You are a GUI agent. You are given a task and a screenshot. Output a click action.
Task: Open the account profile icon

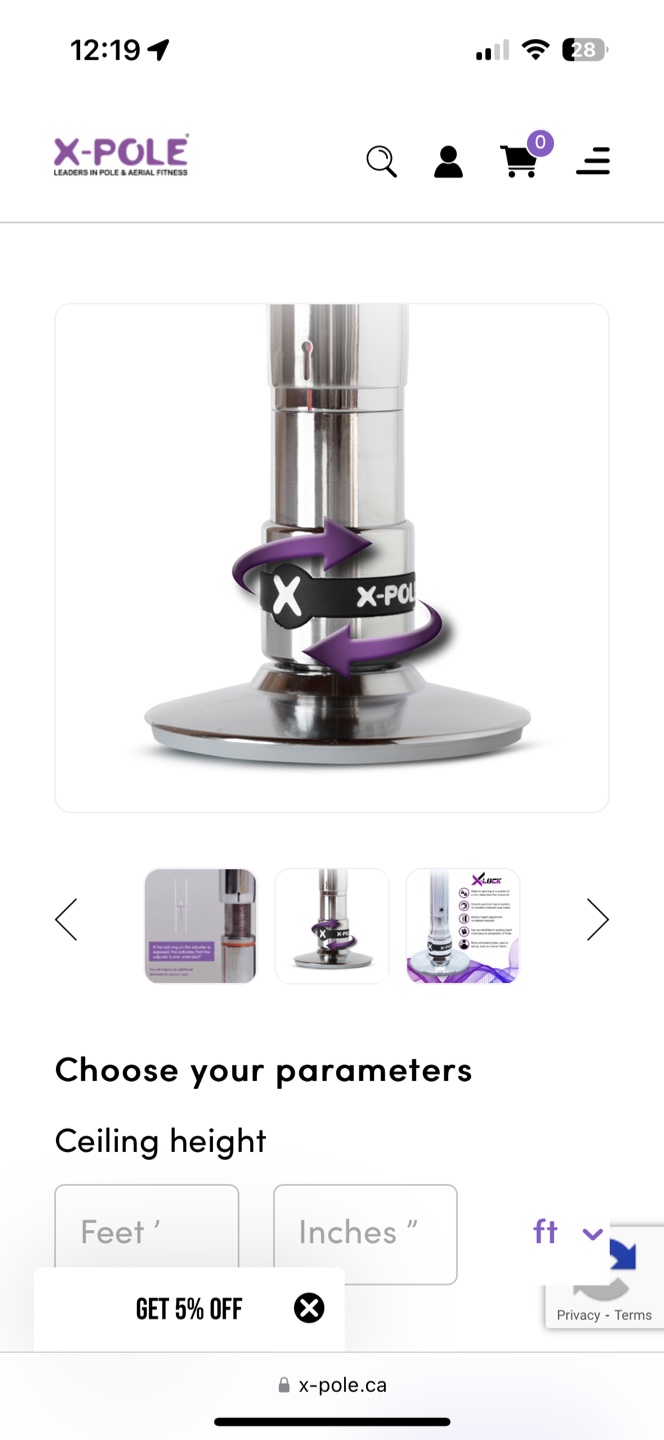tap(448, 161)
